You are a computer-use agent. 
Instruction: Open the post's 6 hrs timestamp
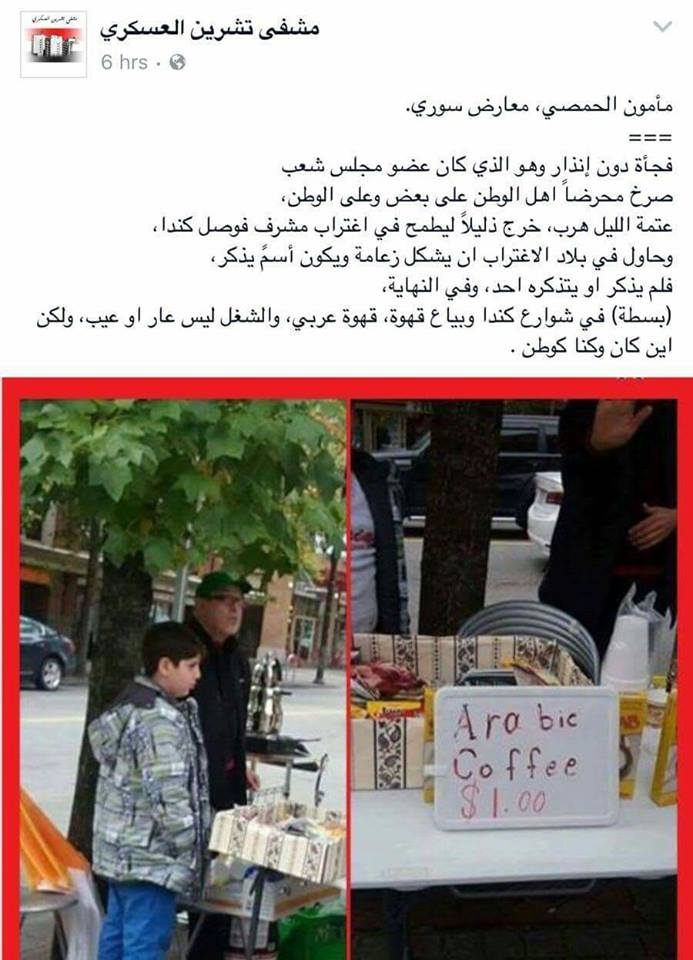124,62
